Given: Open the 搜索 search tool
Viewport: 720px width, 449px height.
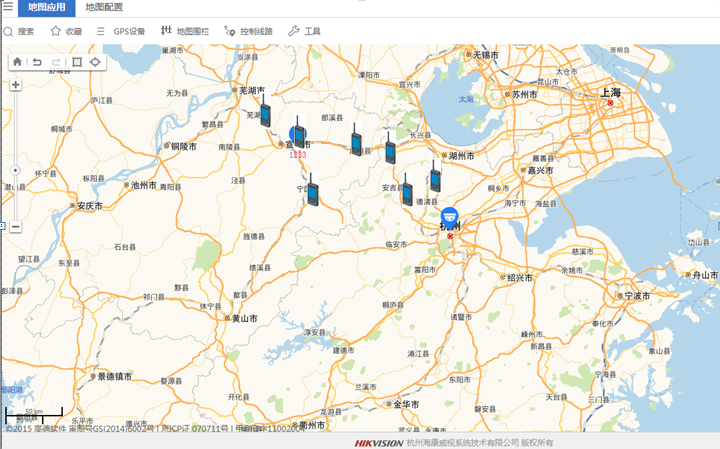Looking at the screenshot, I should tap(19, 31).
